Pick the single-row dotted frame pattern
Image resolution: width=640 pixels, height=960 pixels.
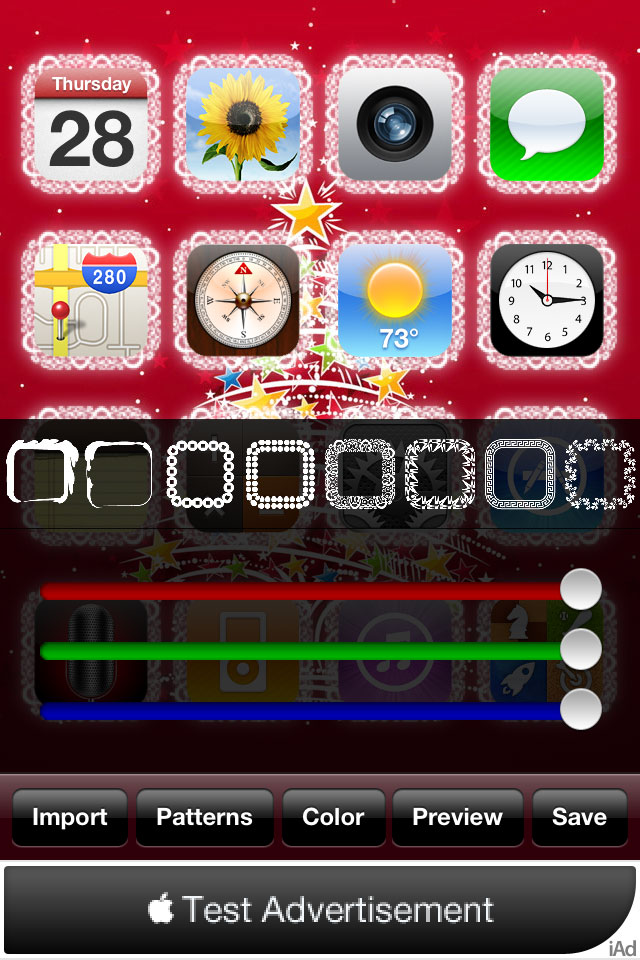[x=199, y=474]
